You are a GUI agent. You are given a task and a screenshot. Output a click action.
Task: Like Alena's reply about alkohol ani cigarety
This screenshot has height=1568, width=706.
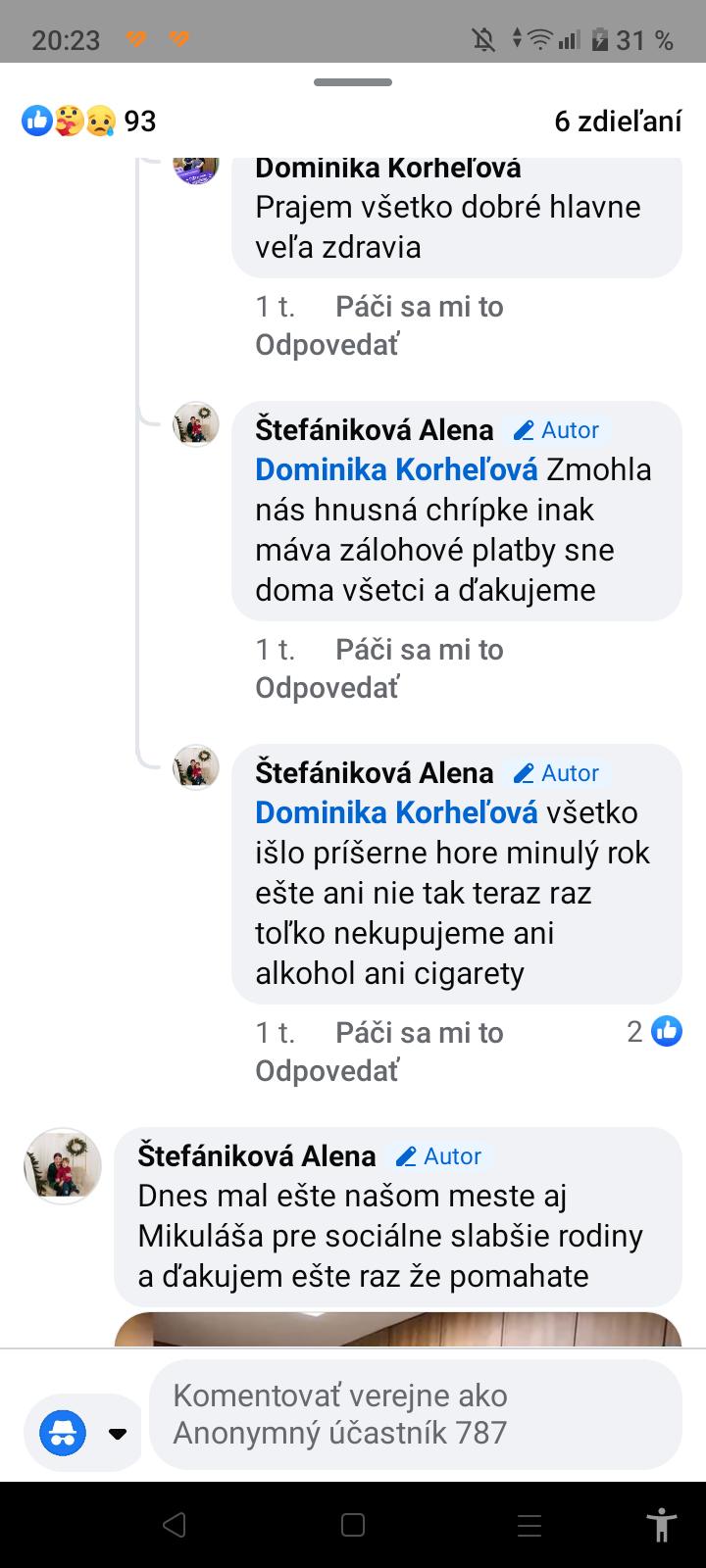(419, 1032)
